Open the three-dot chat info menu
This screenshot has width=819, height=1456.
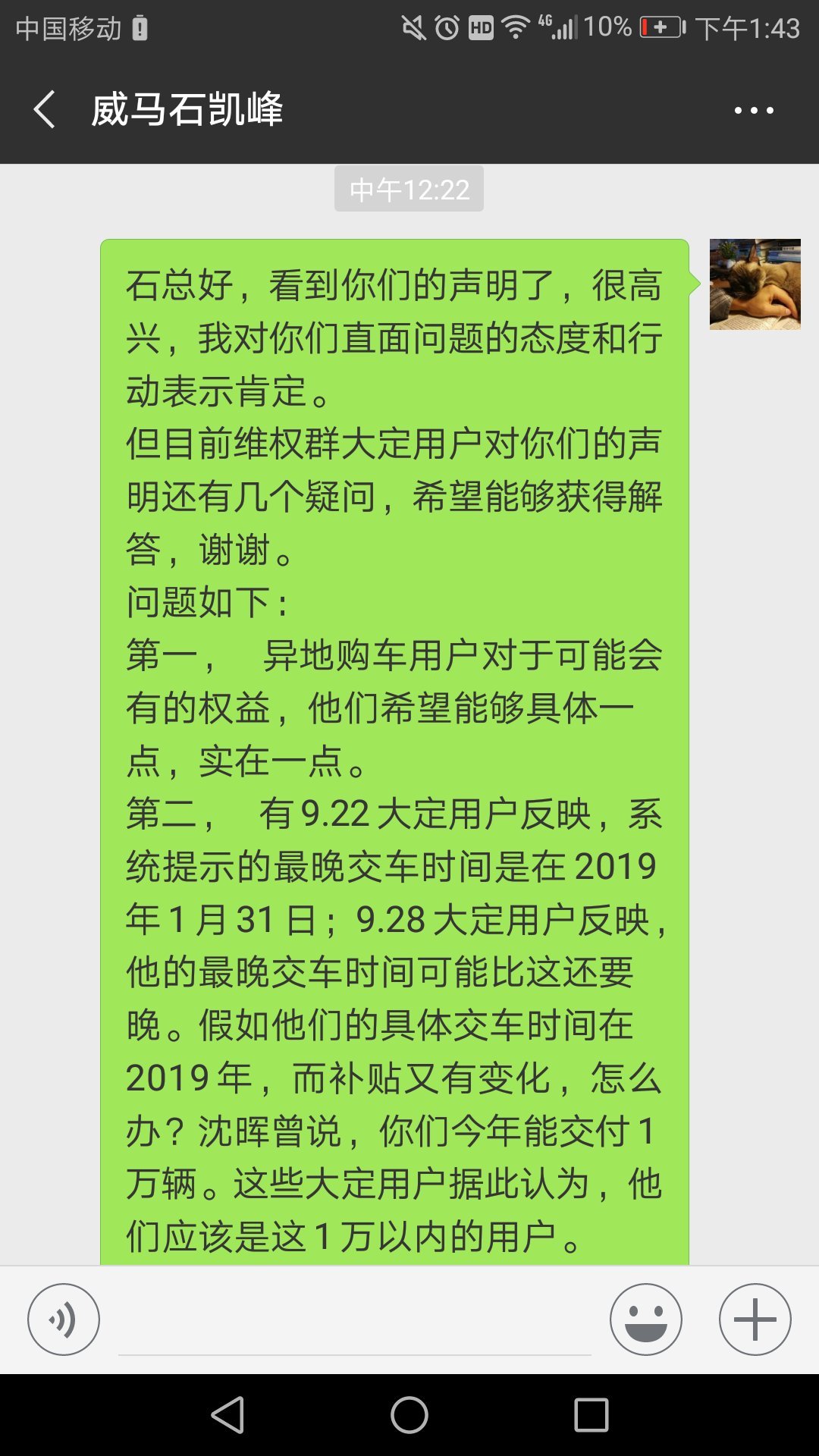[754, 111]
